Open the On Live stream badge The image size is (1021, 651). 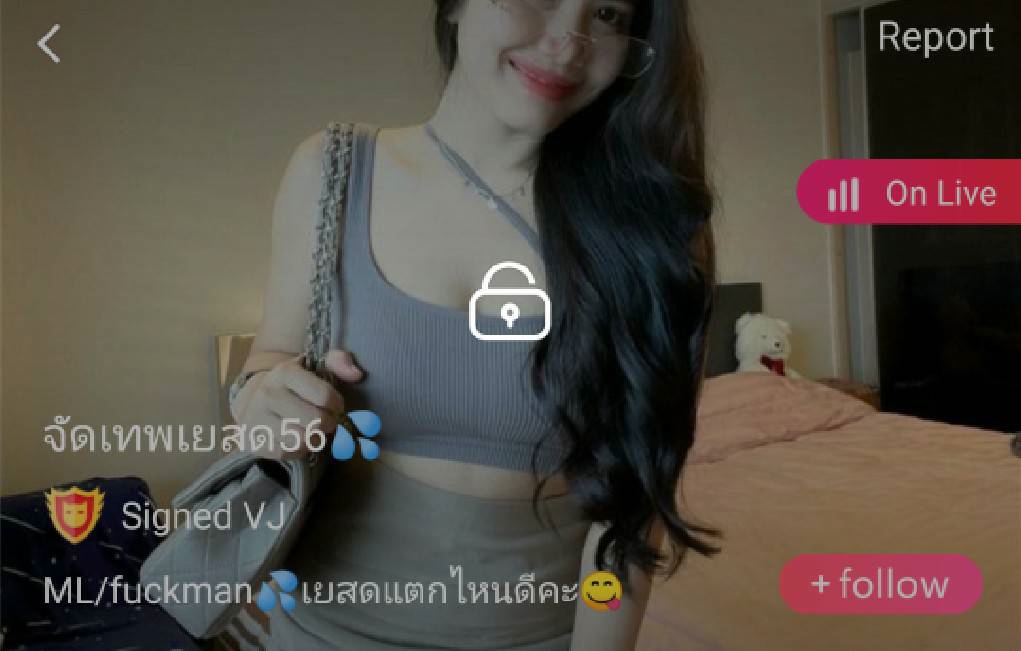pos(910,192)
